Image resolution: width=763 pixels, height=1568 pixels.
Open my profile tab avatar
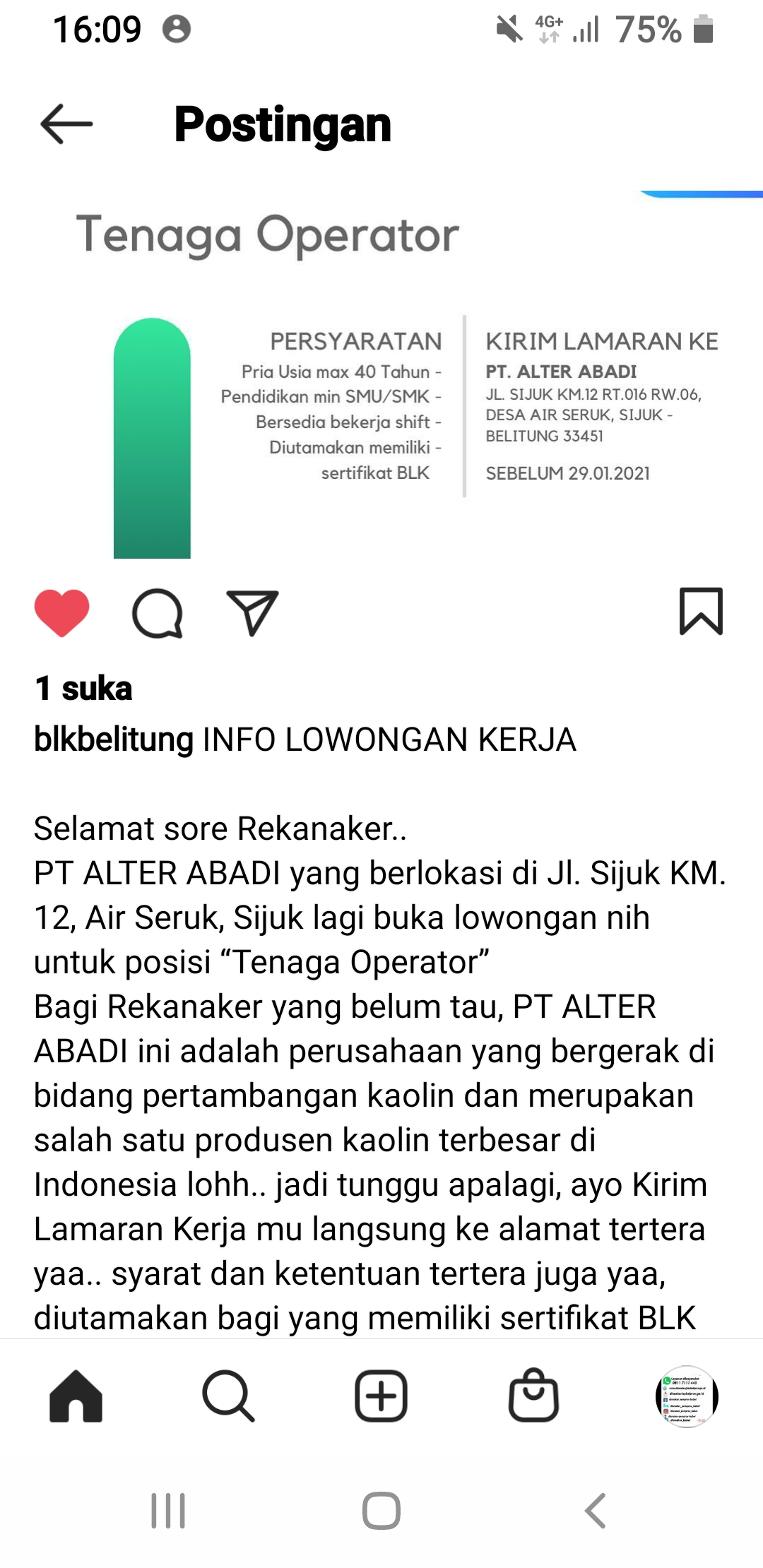tap(686, 1396)
